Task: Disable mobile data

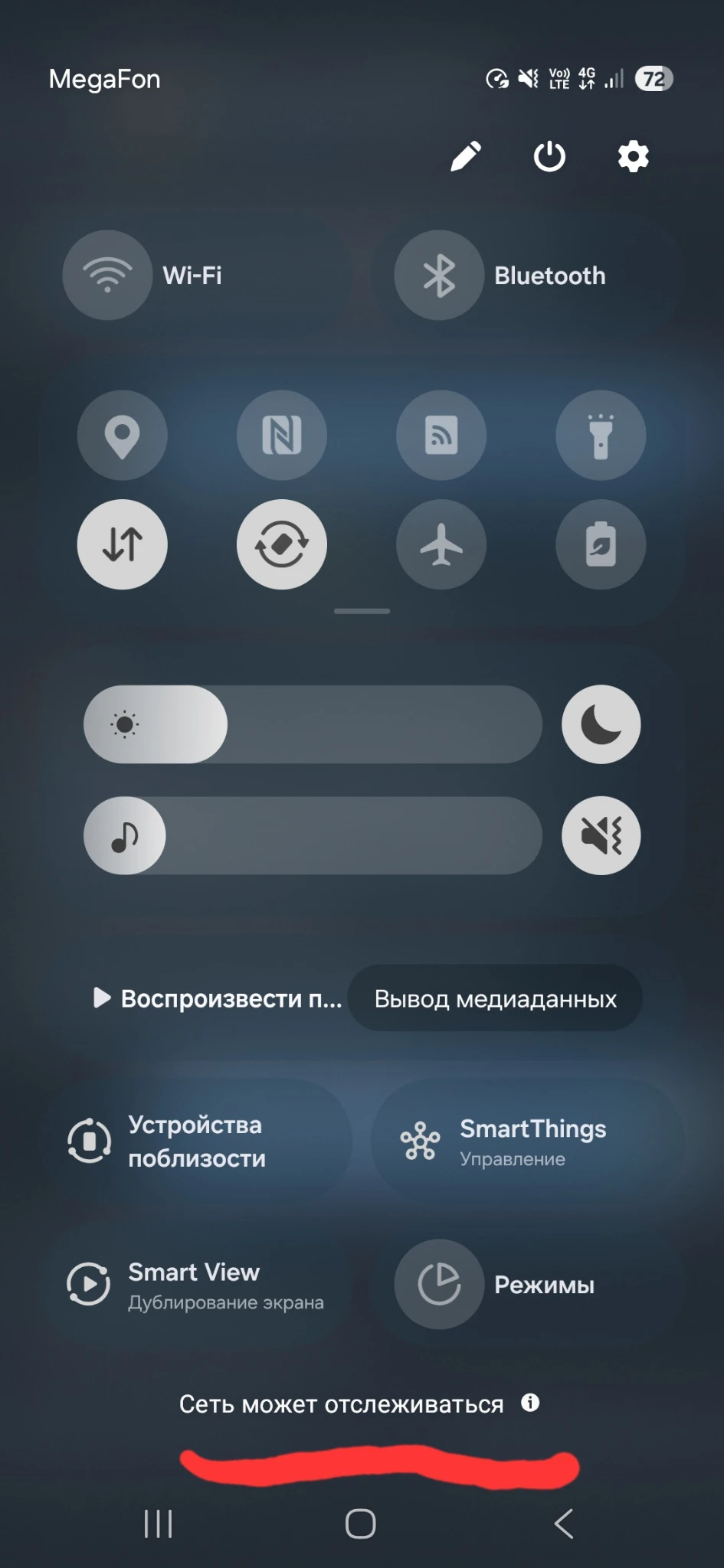Action: click(x=123, y=544)
